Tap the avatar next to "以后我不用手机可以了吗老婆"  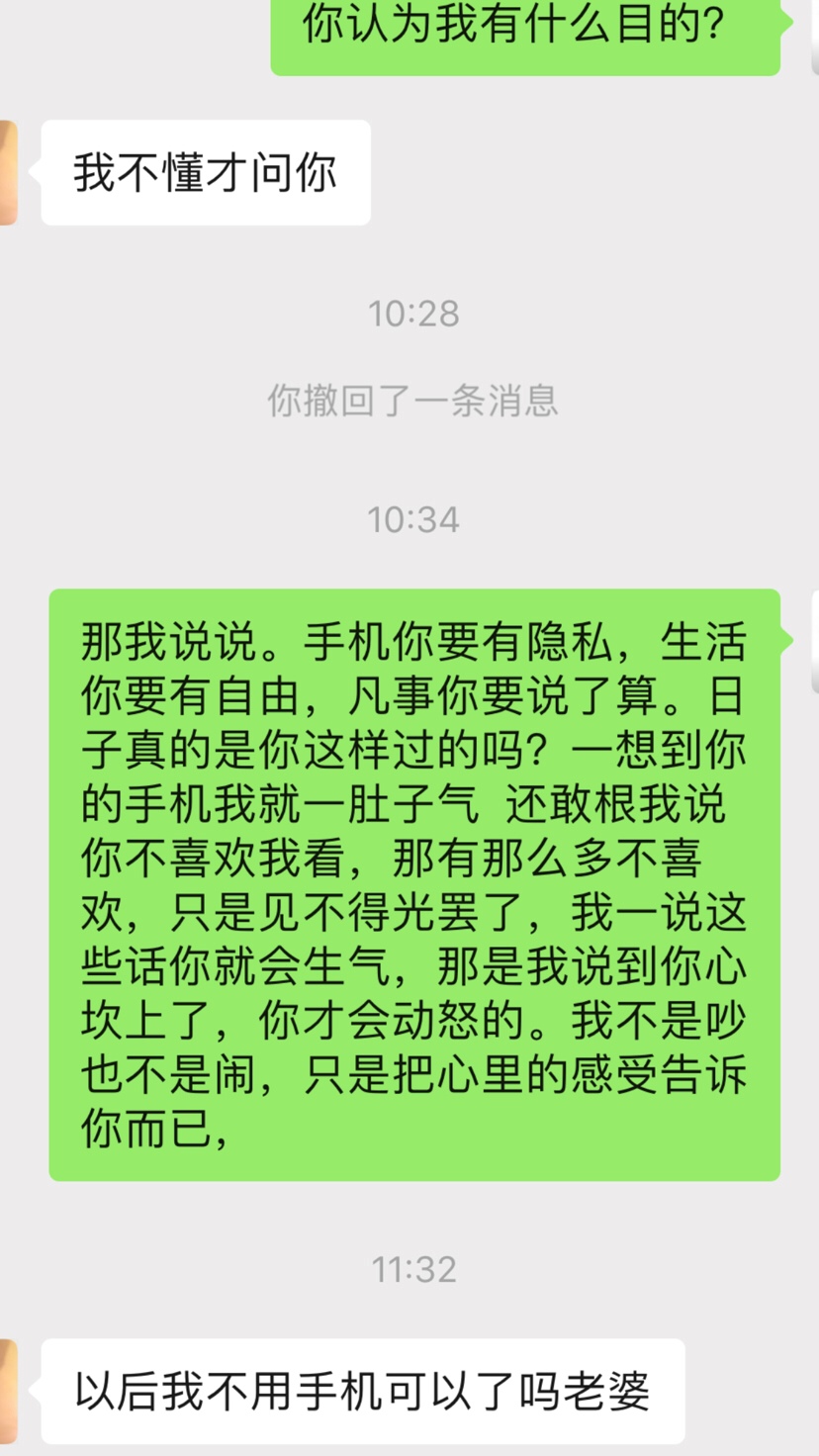[x=8, y=1391]
